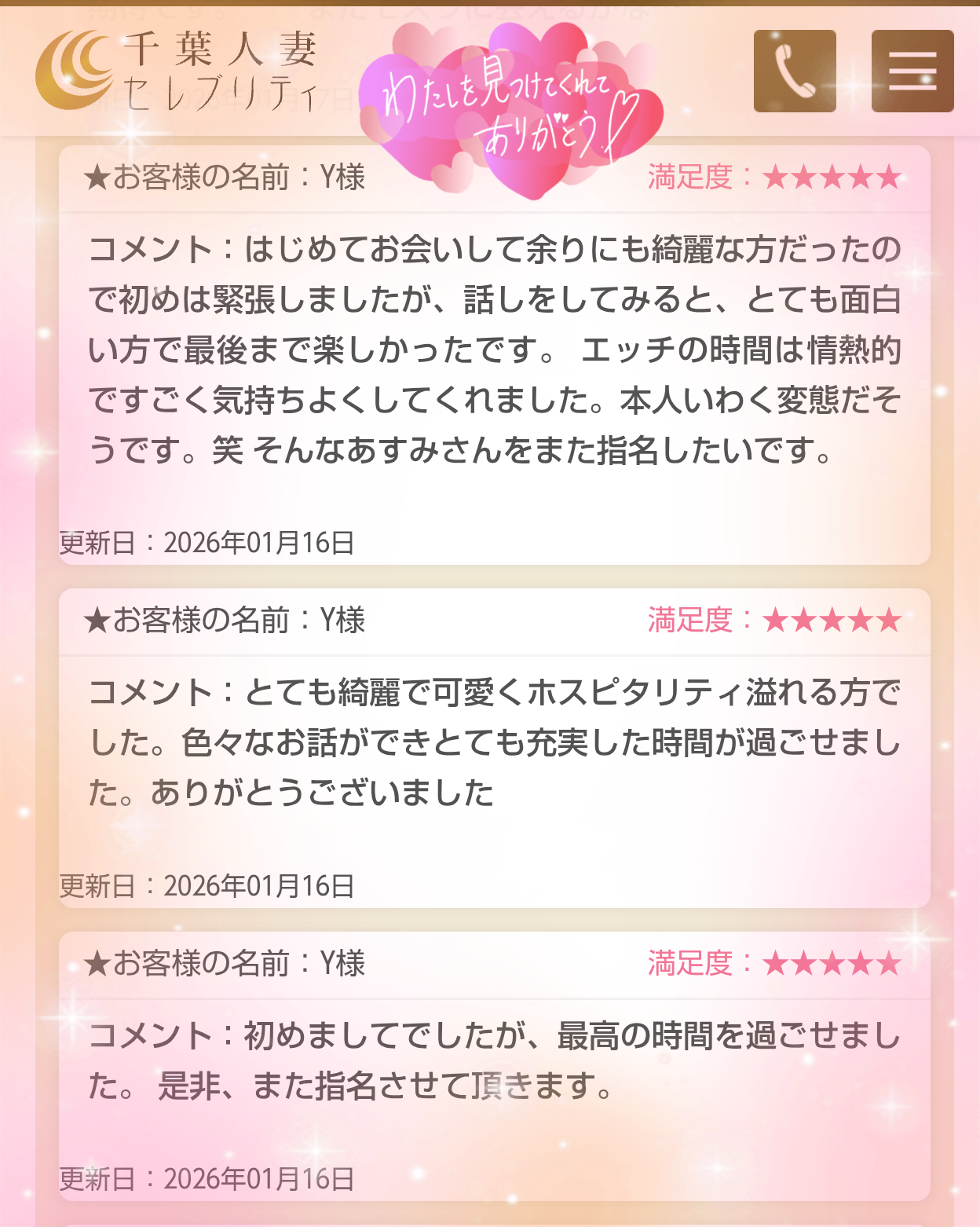Open the hamburger navigation menu

click(913, 70)
